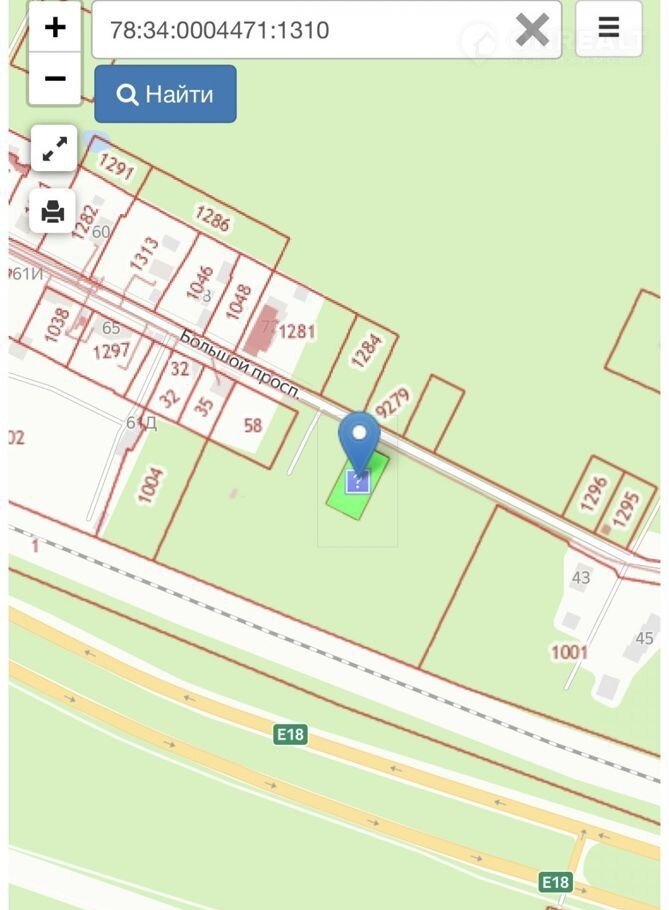Zoom out of the map
This screenshot has height=910, width=669.
tap(55, 78)
